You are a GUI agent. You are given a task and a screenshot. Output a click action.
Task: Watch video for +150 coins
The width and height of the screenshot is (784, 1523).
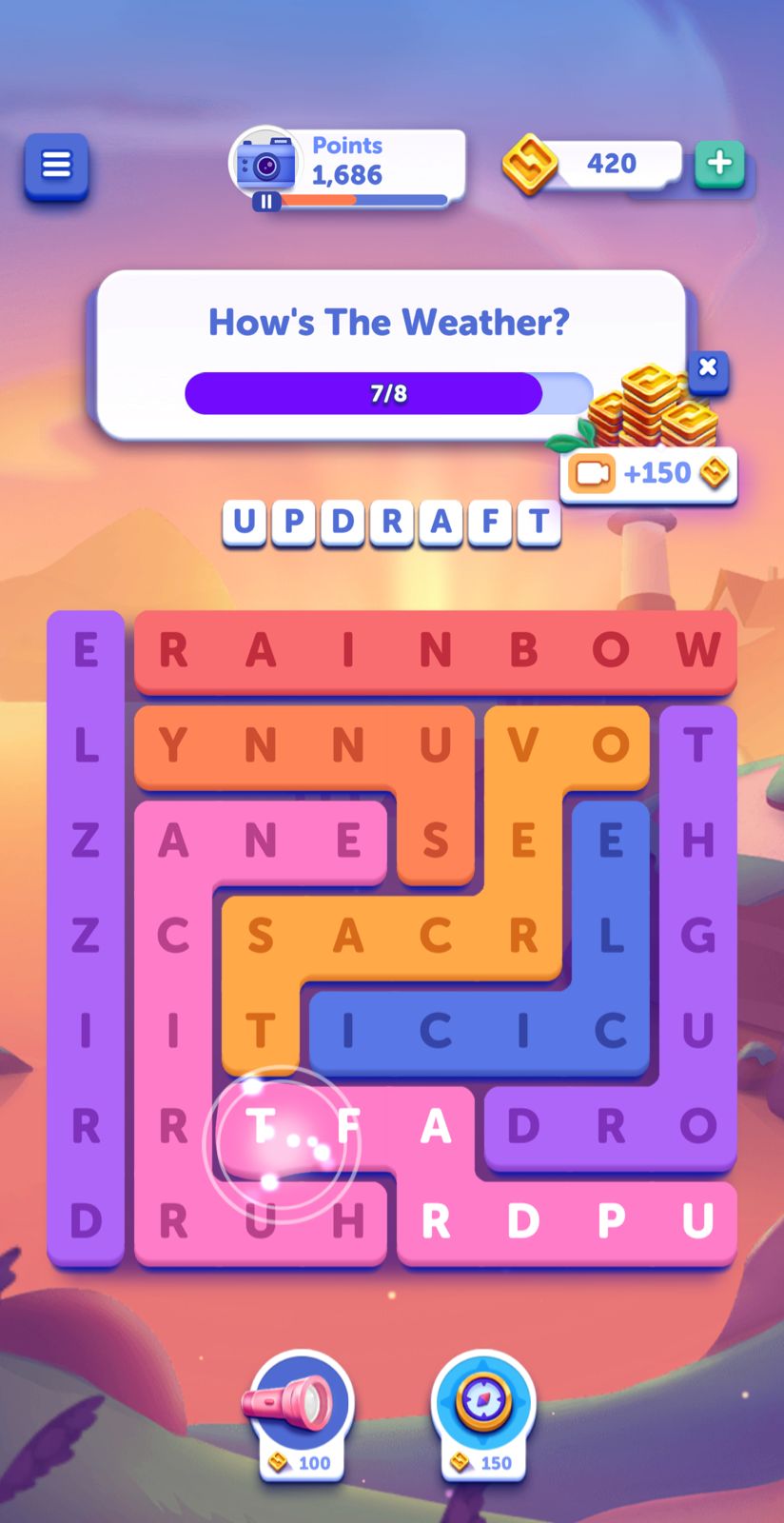[649, 473]
